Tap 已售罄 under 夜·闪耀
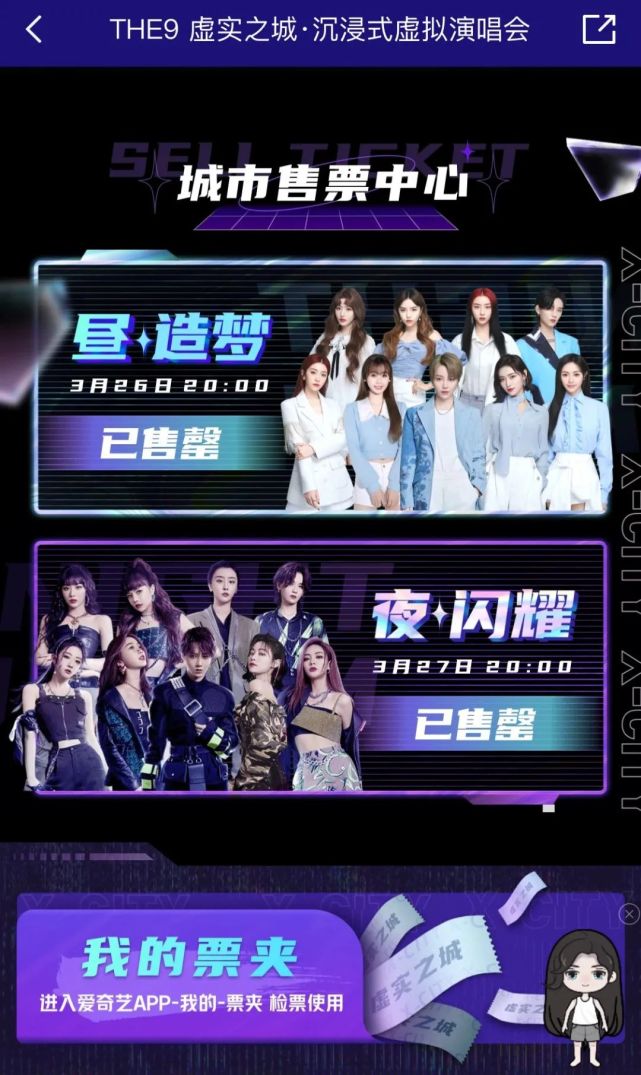This screenshot has height=1075, width=641. (x=474, y=723)
